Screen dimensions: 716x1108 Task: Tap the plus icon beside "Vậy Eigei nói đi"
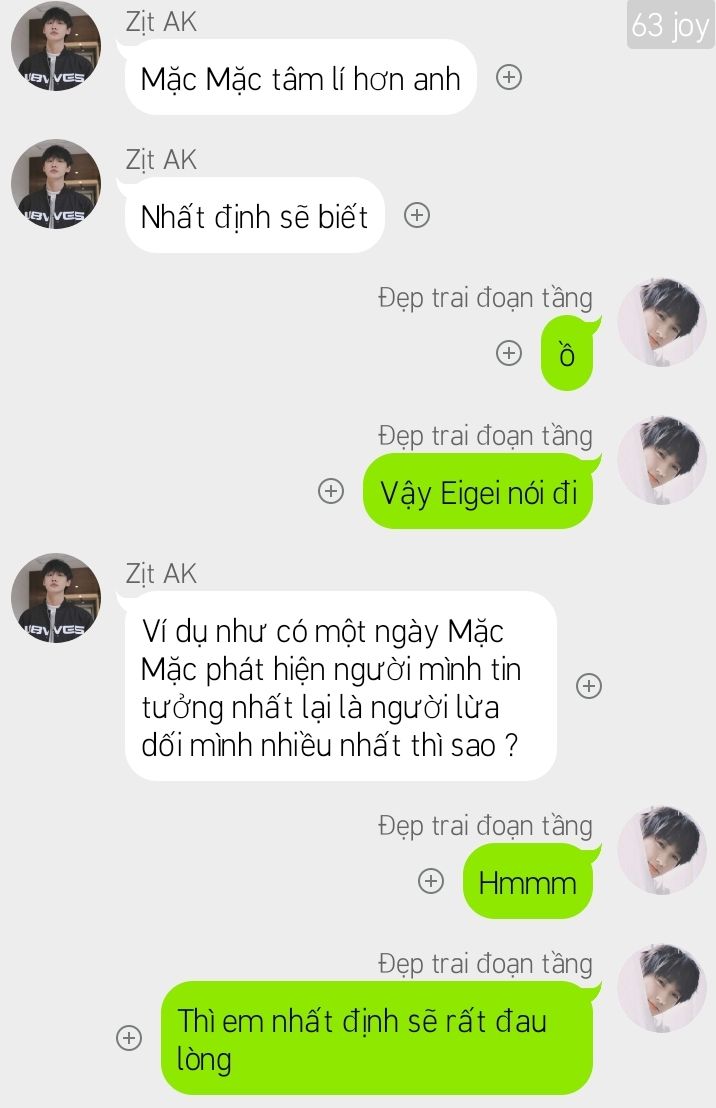pyautogui.click(x=331, y=491)
